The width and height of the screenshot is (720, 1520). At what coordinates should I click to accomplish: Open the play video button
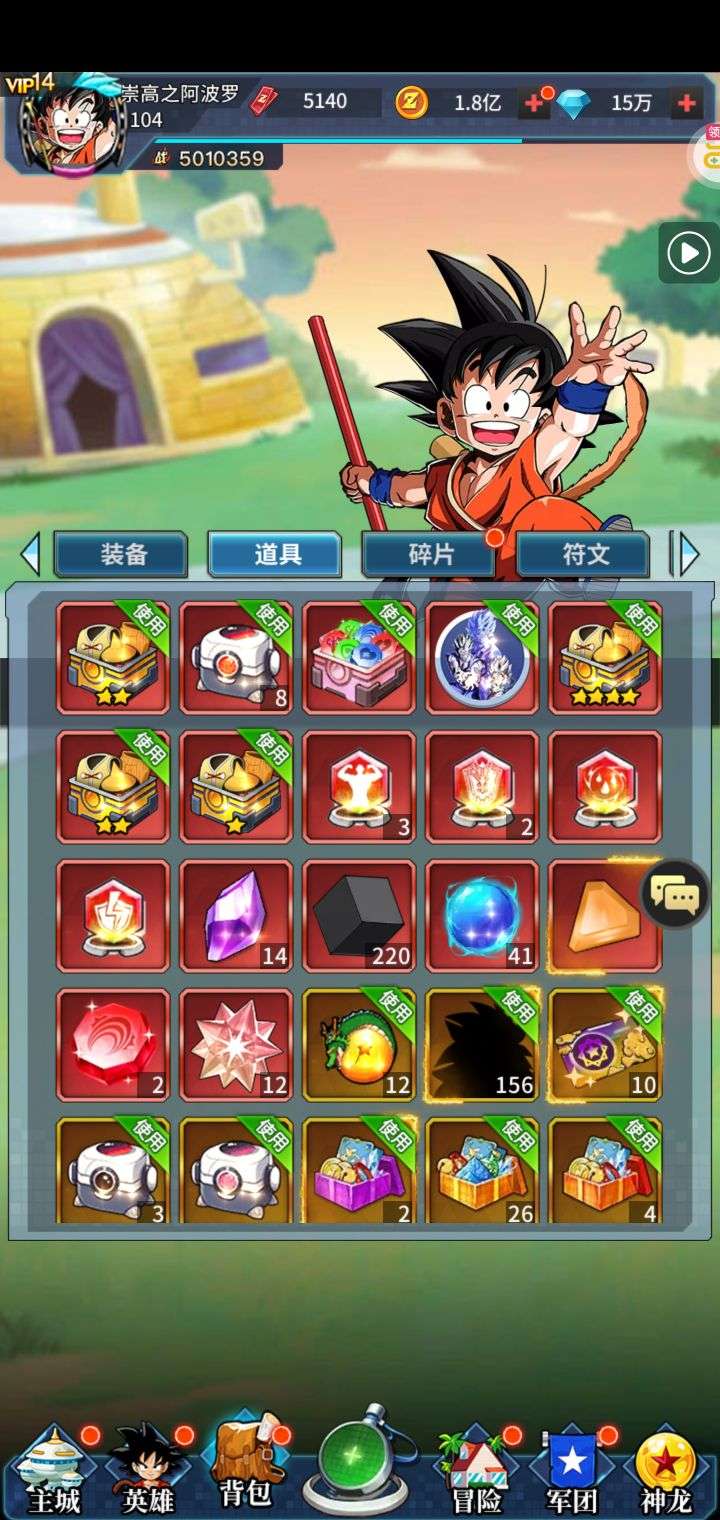(689, 253)
